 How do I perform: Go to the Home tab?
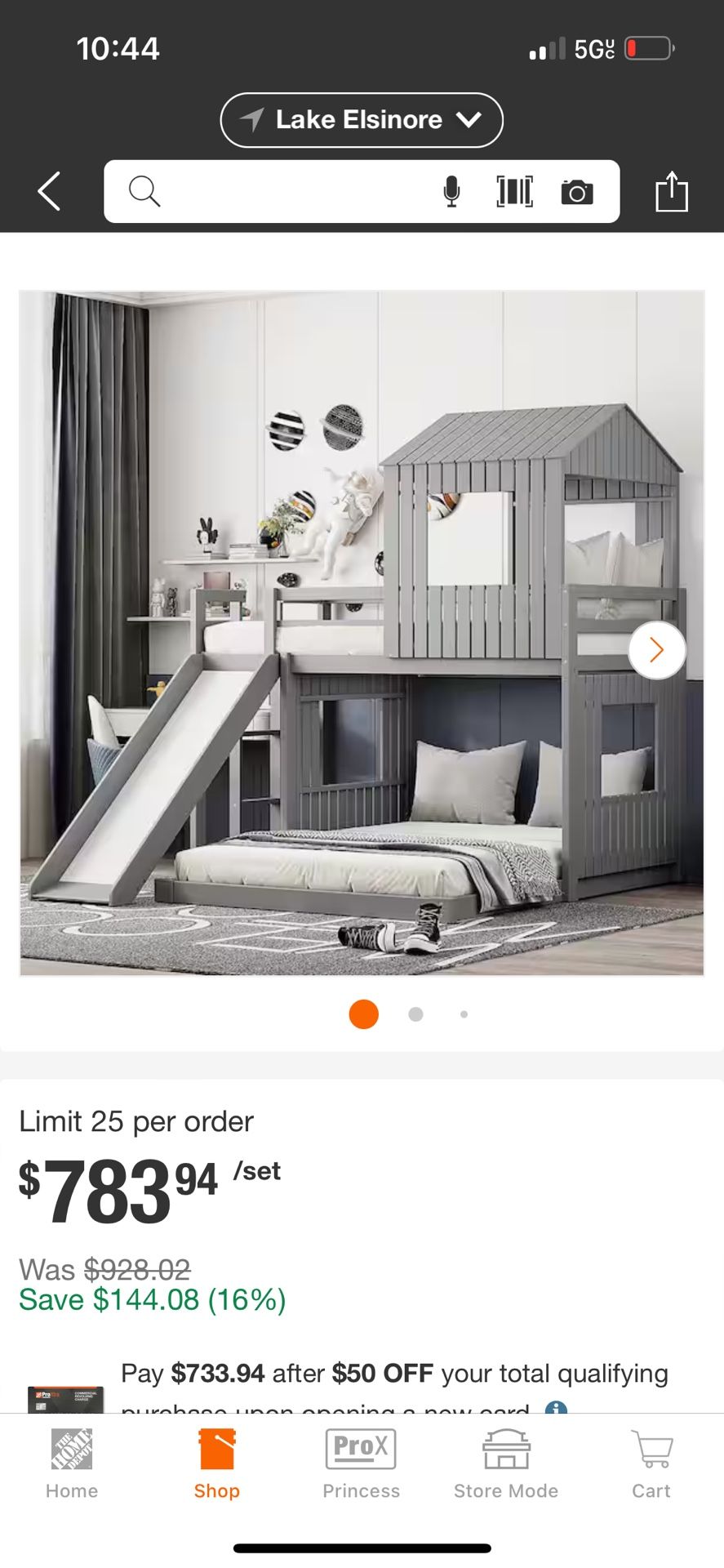pyautogui.click(x=72, y=1465)
